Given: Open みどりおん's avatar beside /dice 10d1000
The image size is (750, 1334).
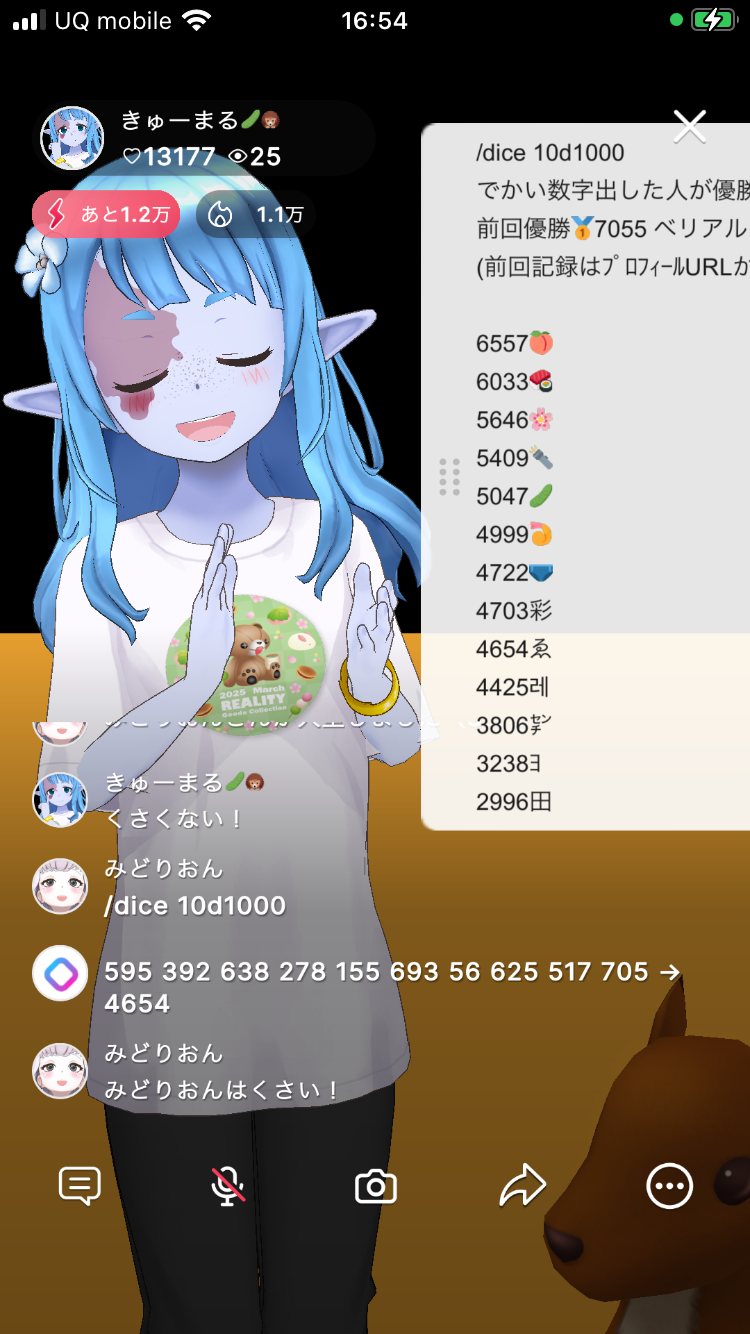Looking at the screenshot, I should coord(60,887).
